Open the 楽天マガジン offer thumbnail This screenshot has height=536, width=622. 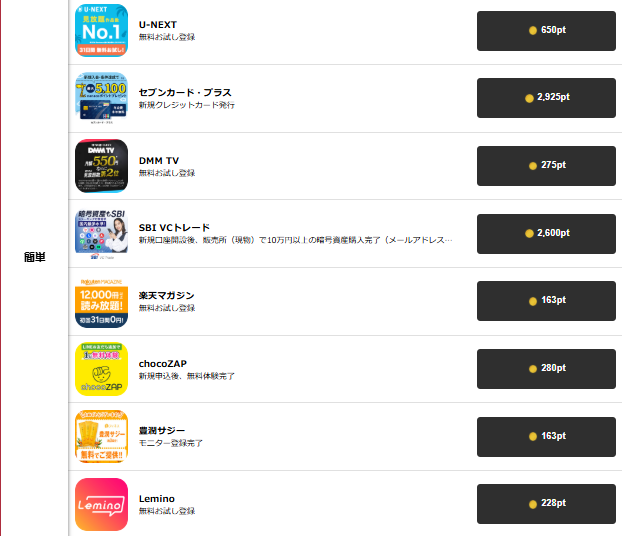(101, 301)
